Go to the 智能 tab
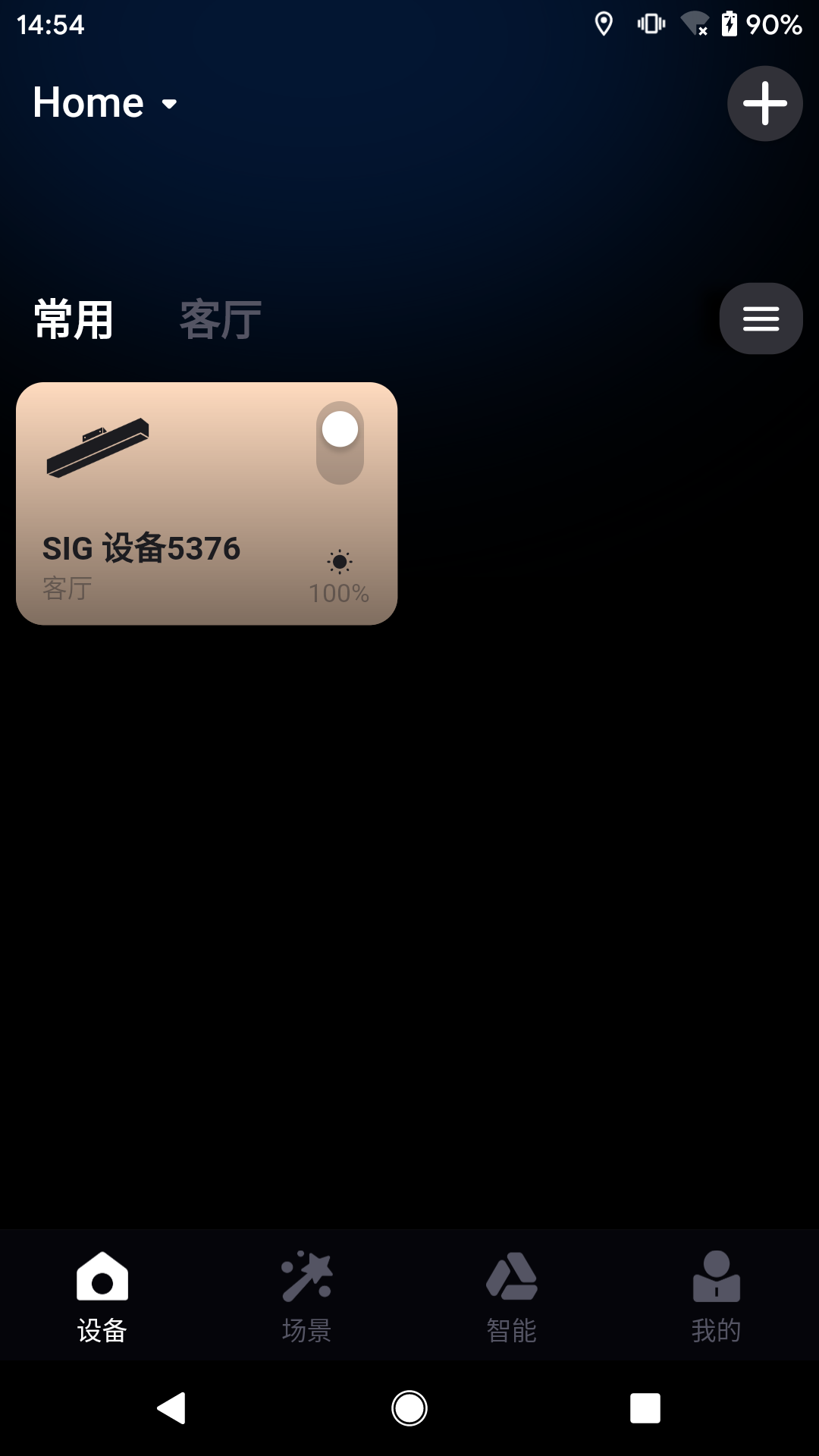 point(511,1297)
